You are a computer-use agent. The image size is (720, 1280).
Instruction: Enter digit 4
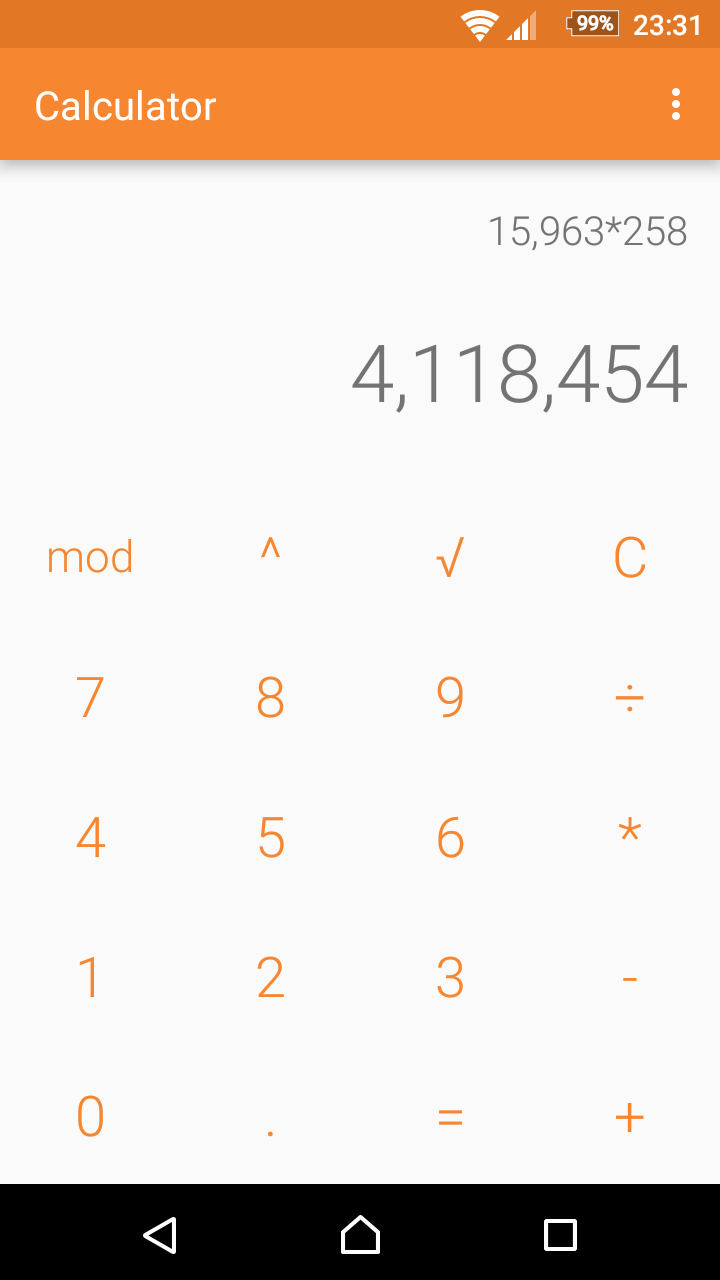[90, 837]
